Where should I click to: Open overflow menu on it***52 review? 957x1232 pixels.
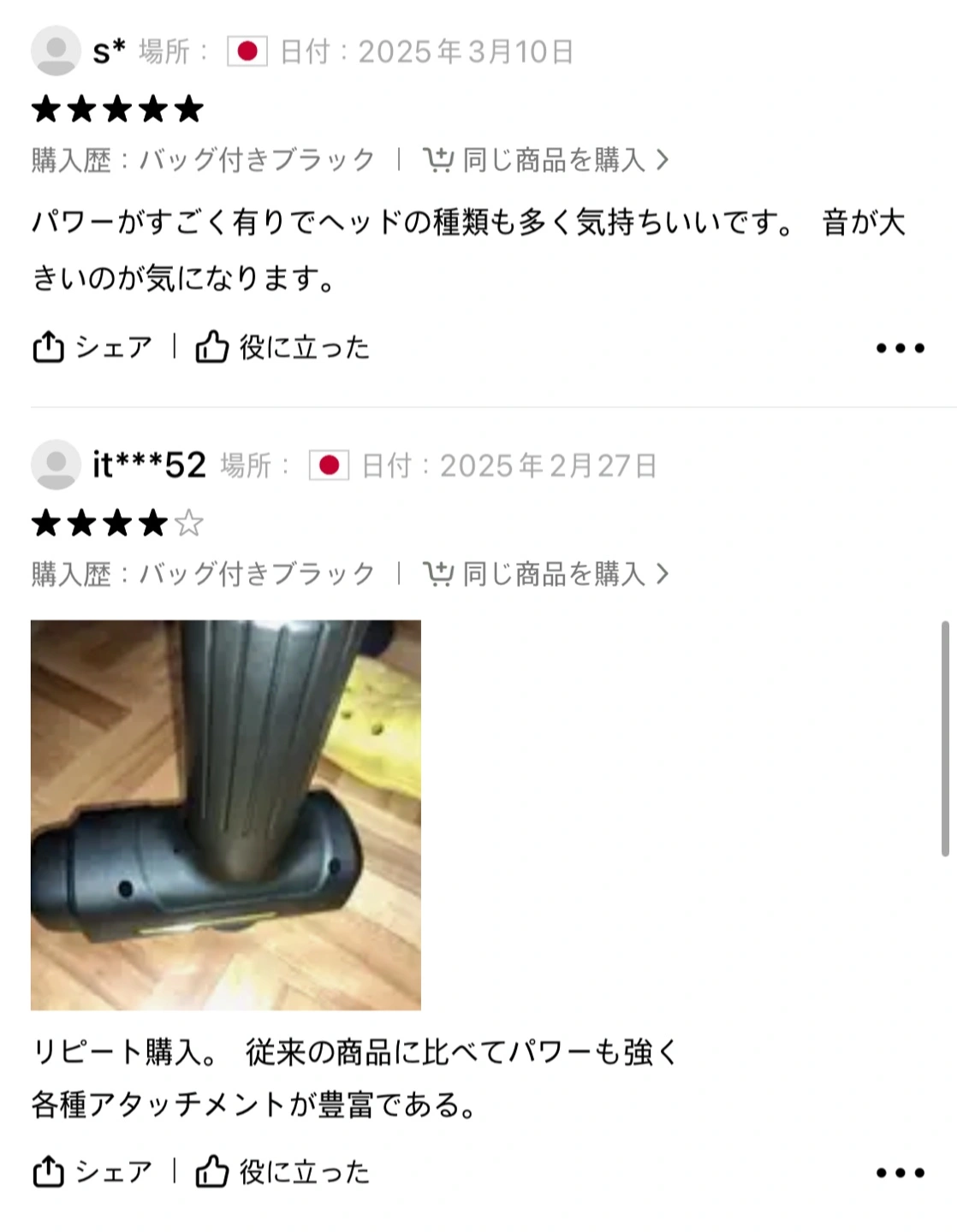[x=900, y=1173]
